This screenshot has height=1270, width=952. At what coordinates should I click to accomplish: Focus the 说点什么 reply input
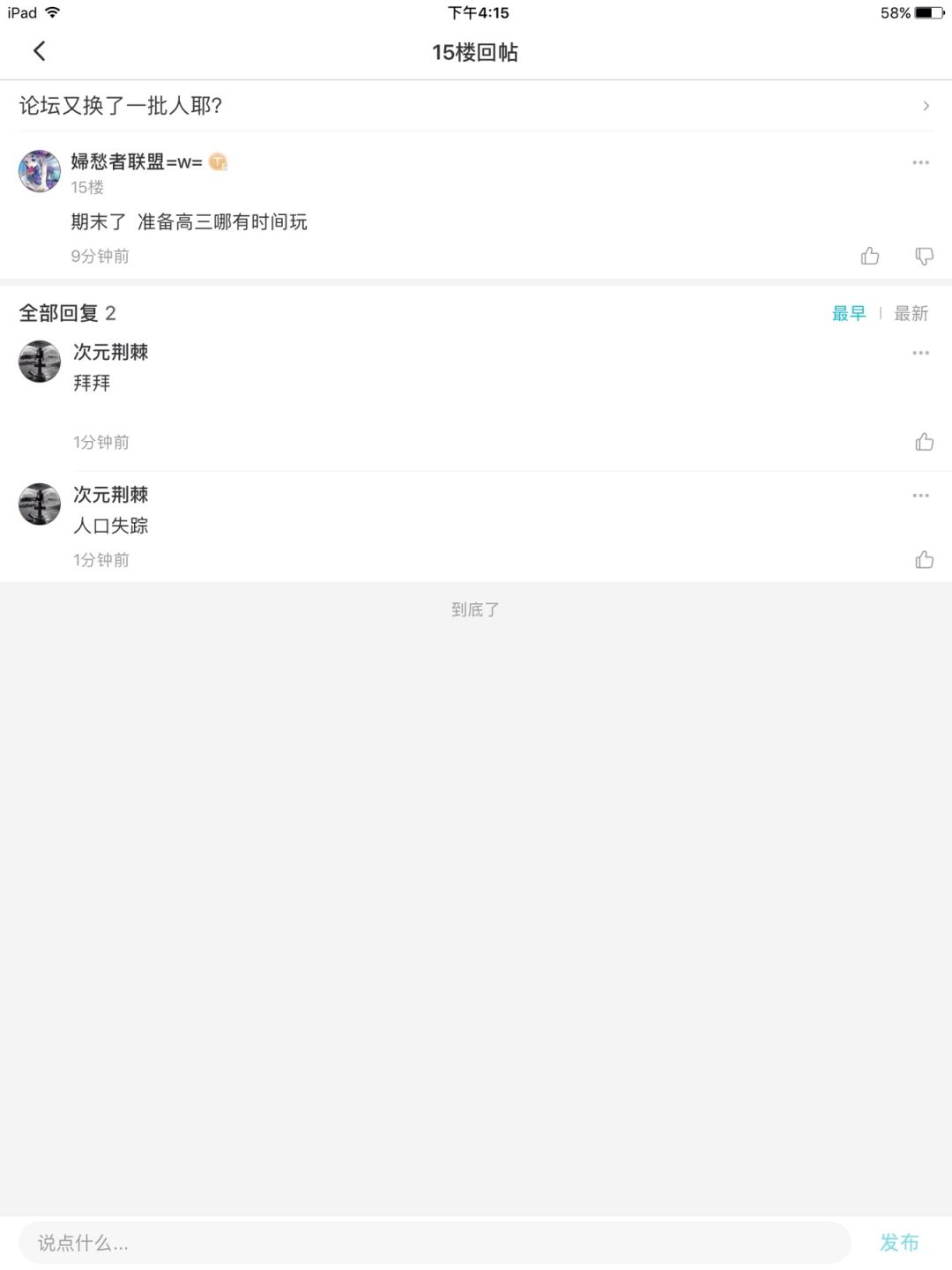435,1243
